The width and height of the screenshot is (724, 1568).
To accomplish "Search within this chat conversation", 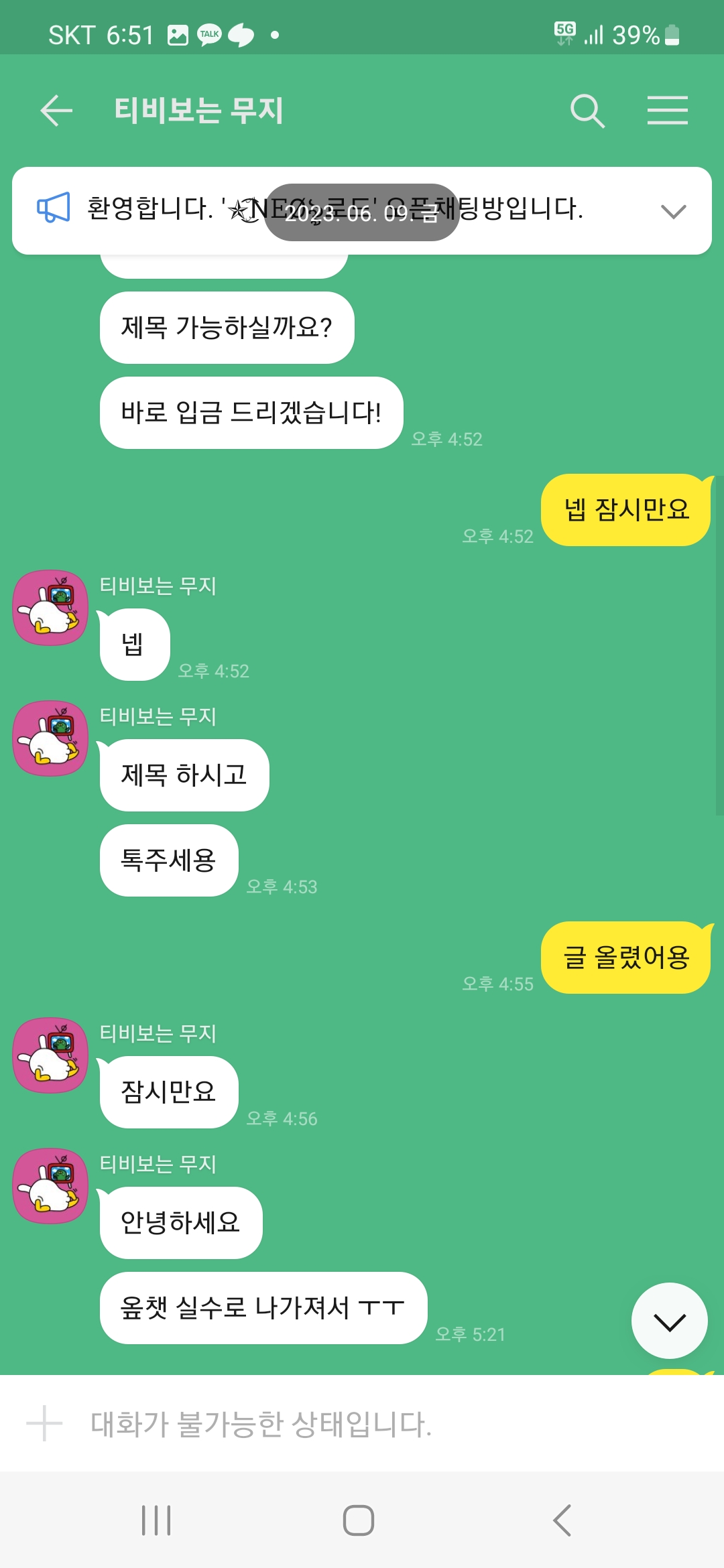I will 587,111.
